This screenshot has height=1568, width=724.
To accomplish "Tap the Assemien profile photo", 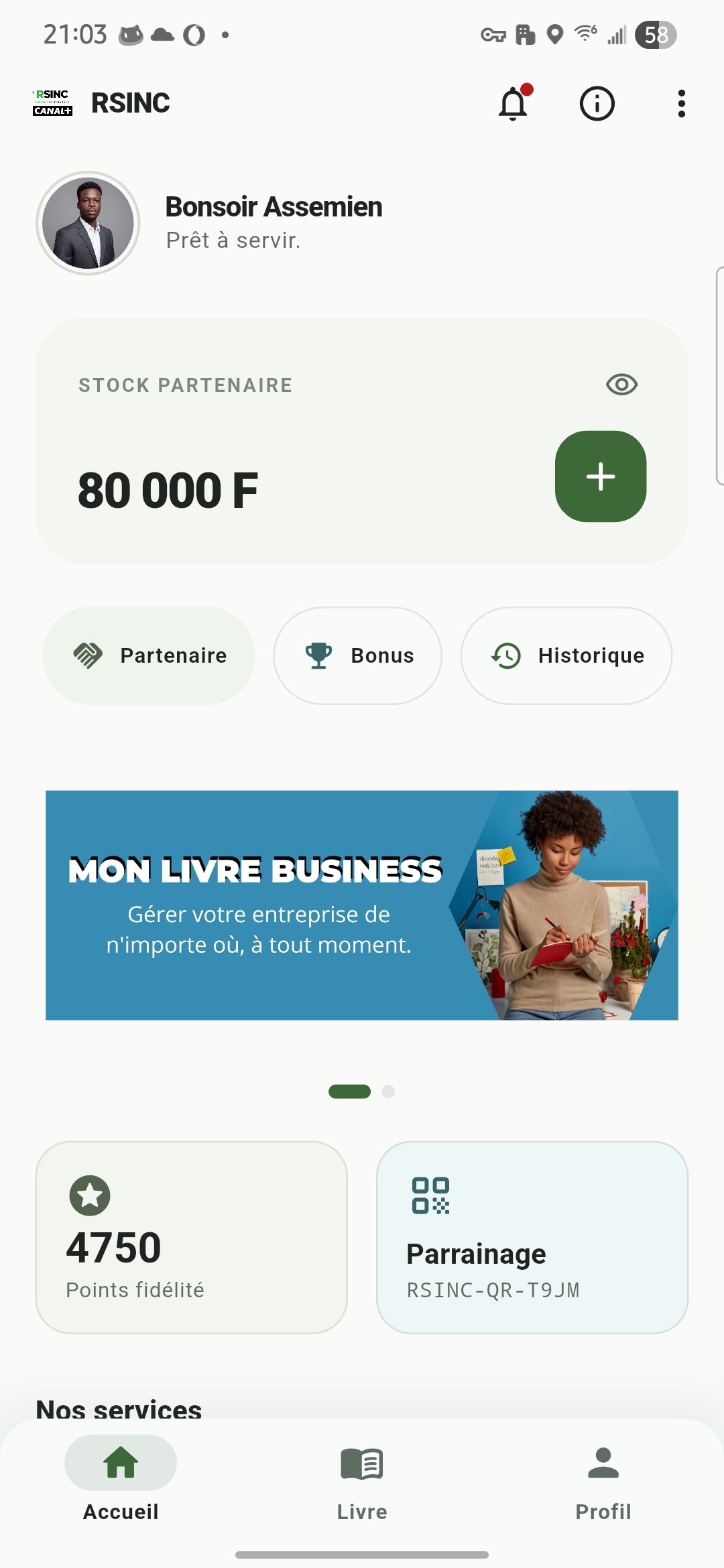I will 88,223.
